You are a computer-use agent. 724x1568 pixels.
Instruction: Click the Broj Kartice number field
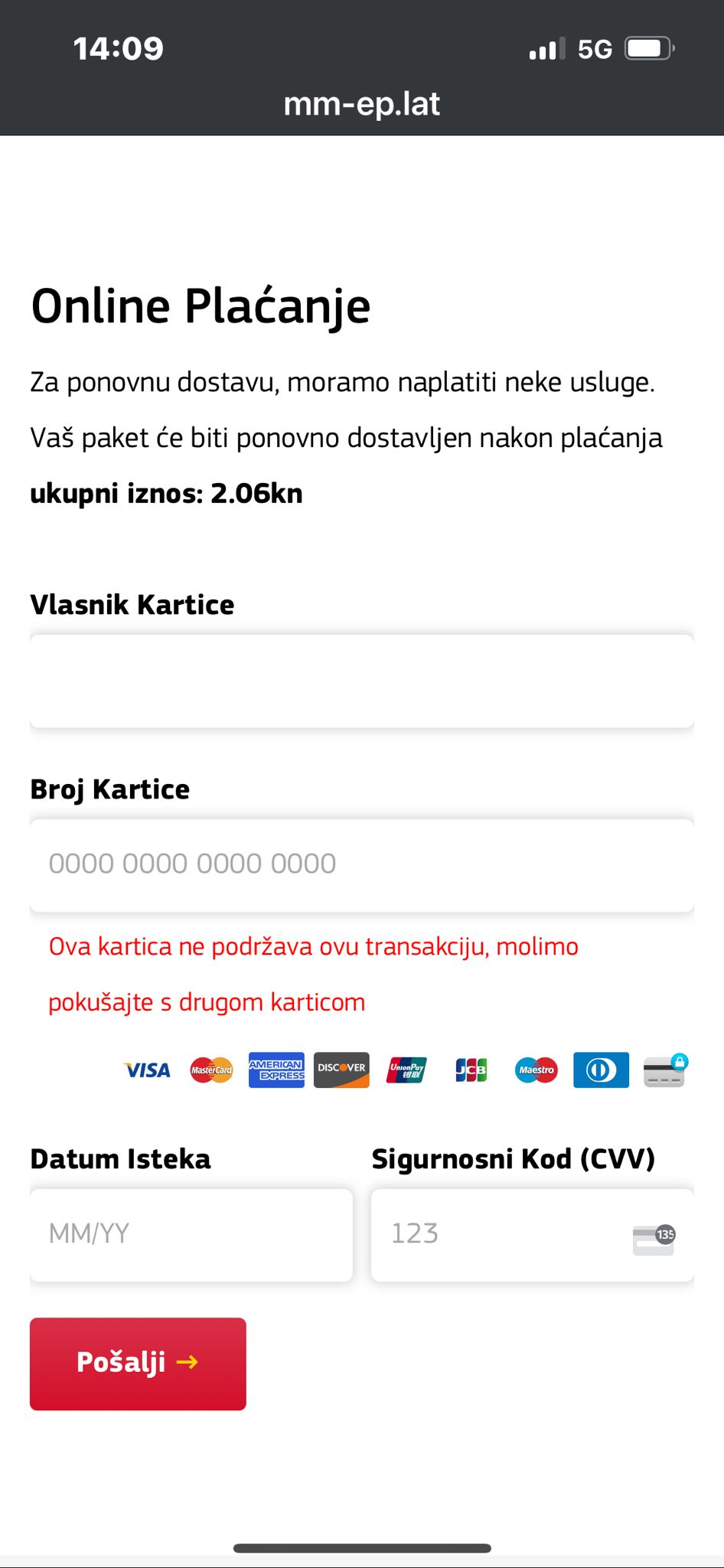pos(362,864)
